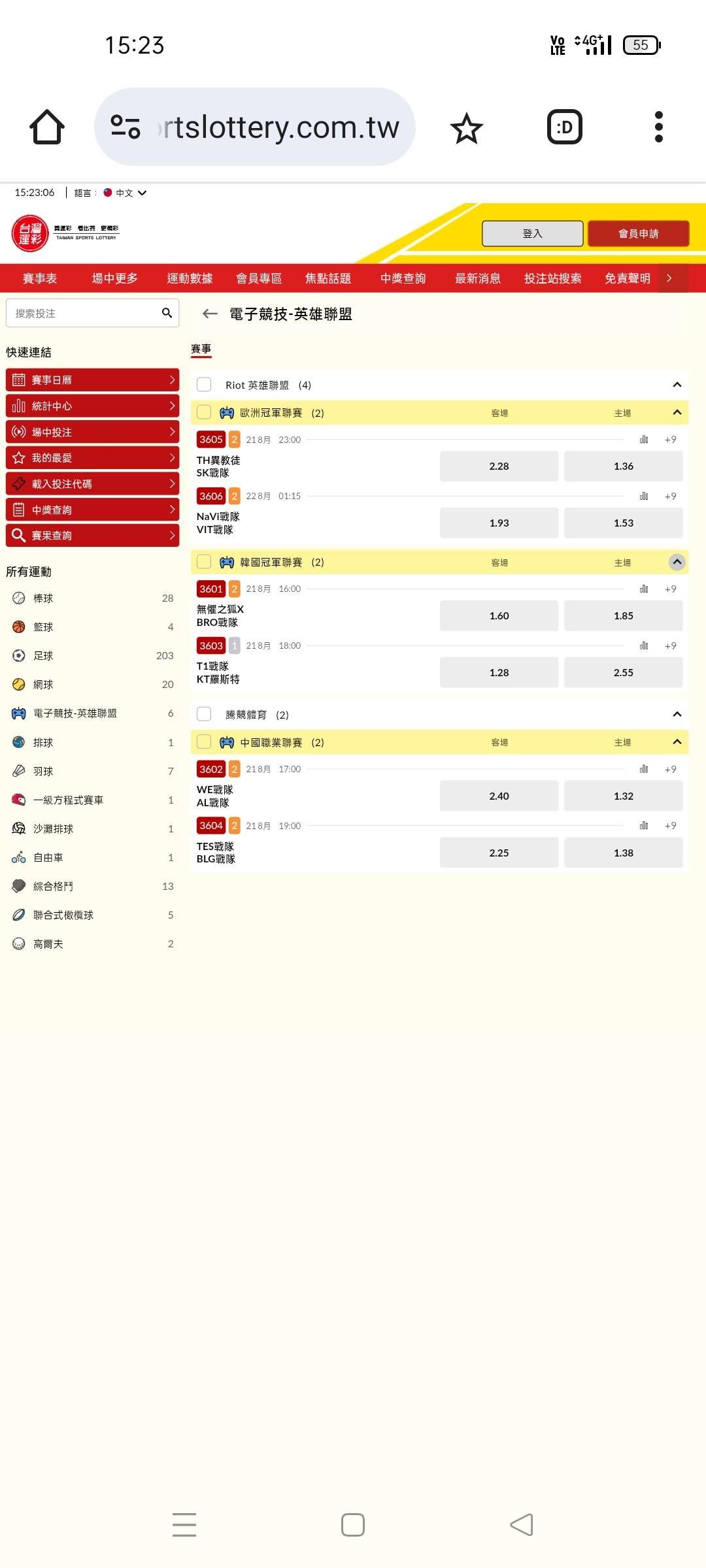Open the 賽事日曆 quick link
This screenshot has width=706, height=1568.
point(92,380)
